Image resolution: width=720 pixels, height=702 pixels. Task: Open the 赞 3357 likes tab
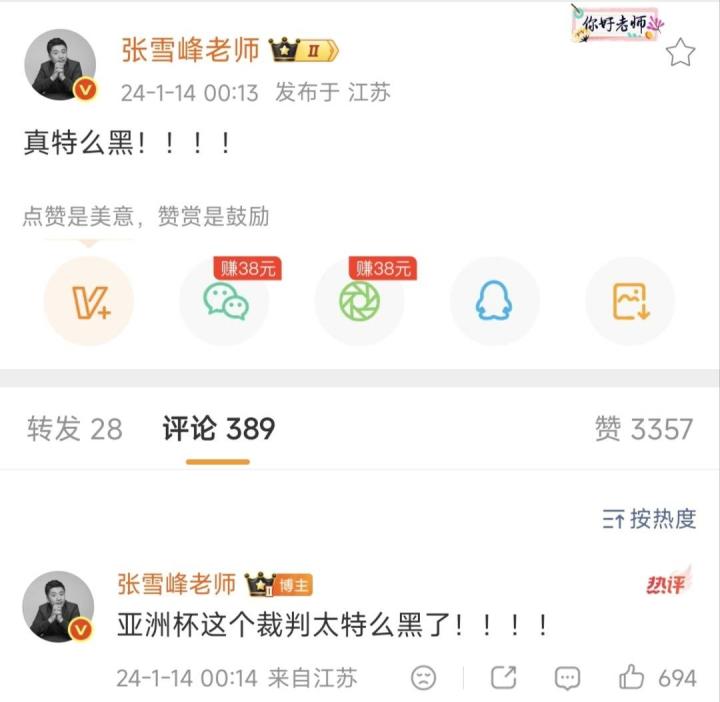click(x=643, y=429)
